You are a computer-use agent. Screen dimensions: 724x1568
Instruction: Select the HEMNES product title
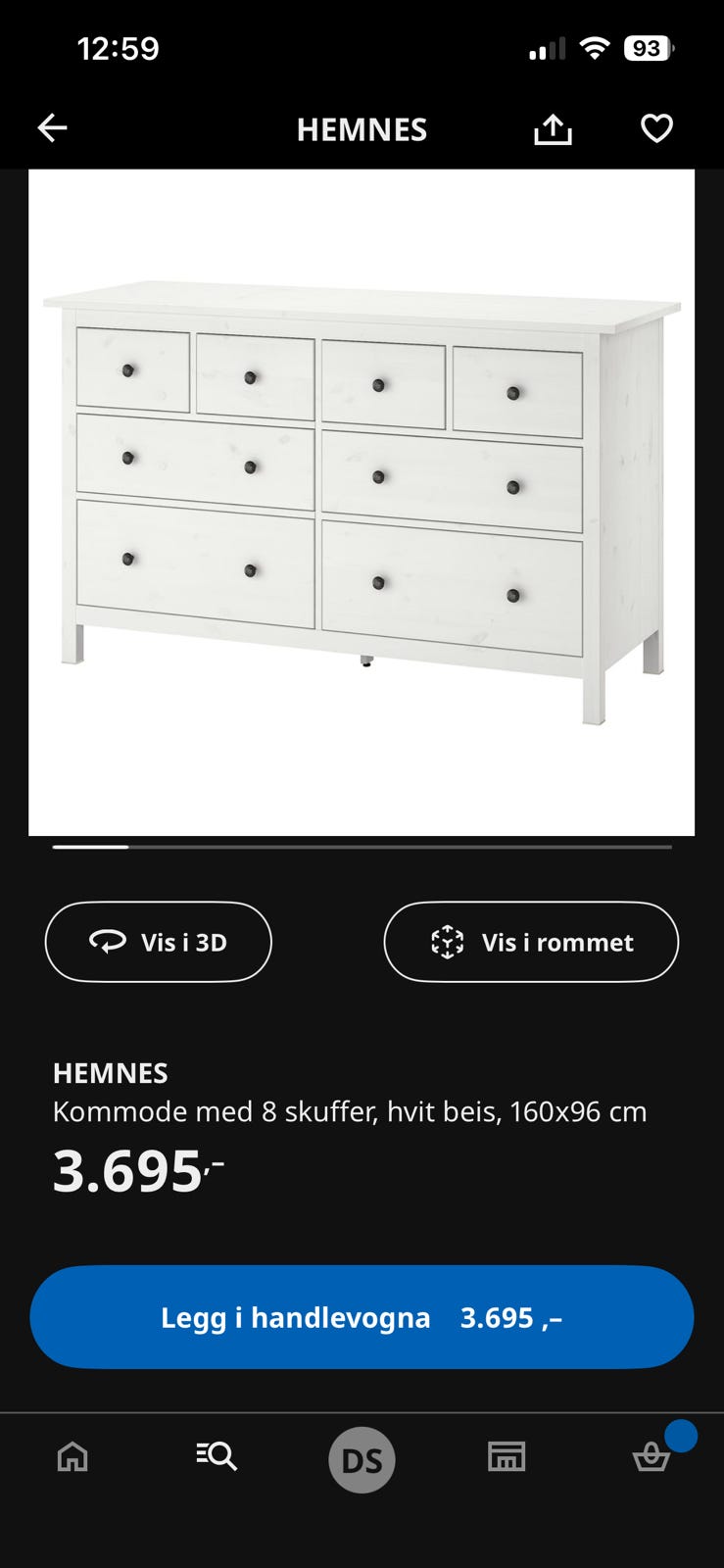tap(110, 1073)
